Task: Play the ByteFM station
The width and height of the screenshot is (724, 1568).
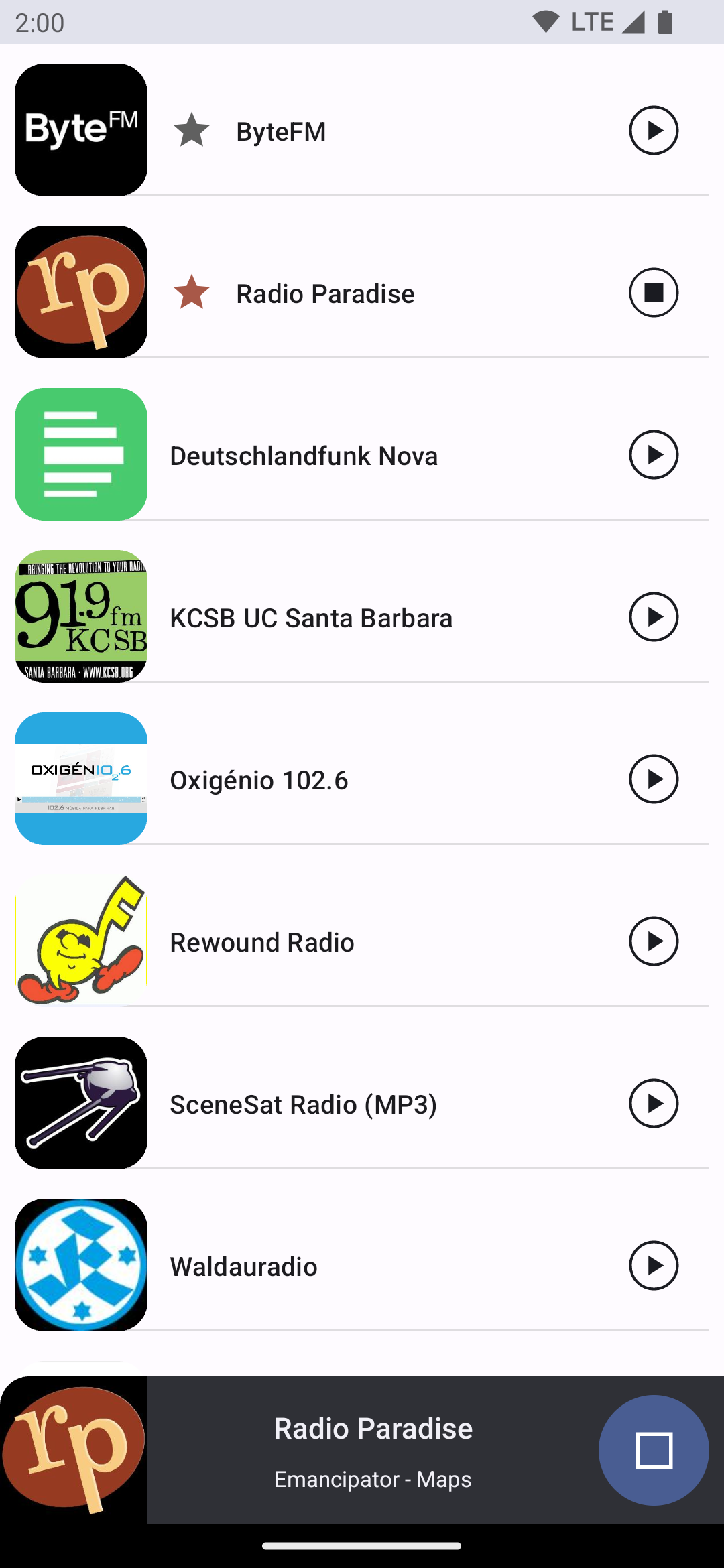Action: pos(654,131)
